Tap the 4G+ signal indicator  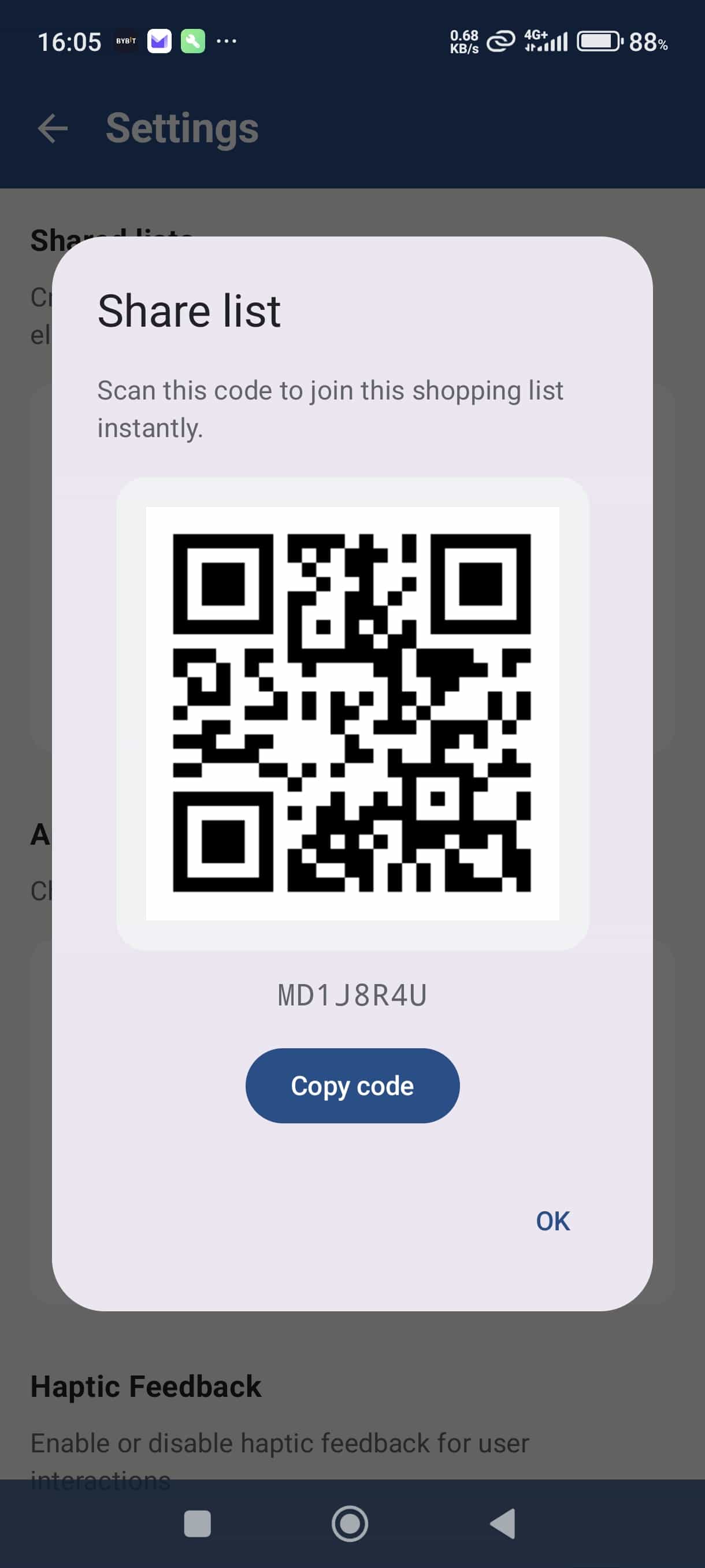[x=546, y=41]
